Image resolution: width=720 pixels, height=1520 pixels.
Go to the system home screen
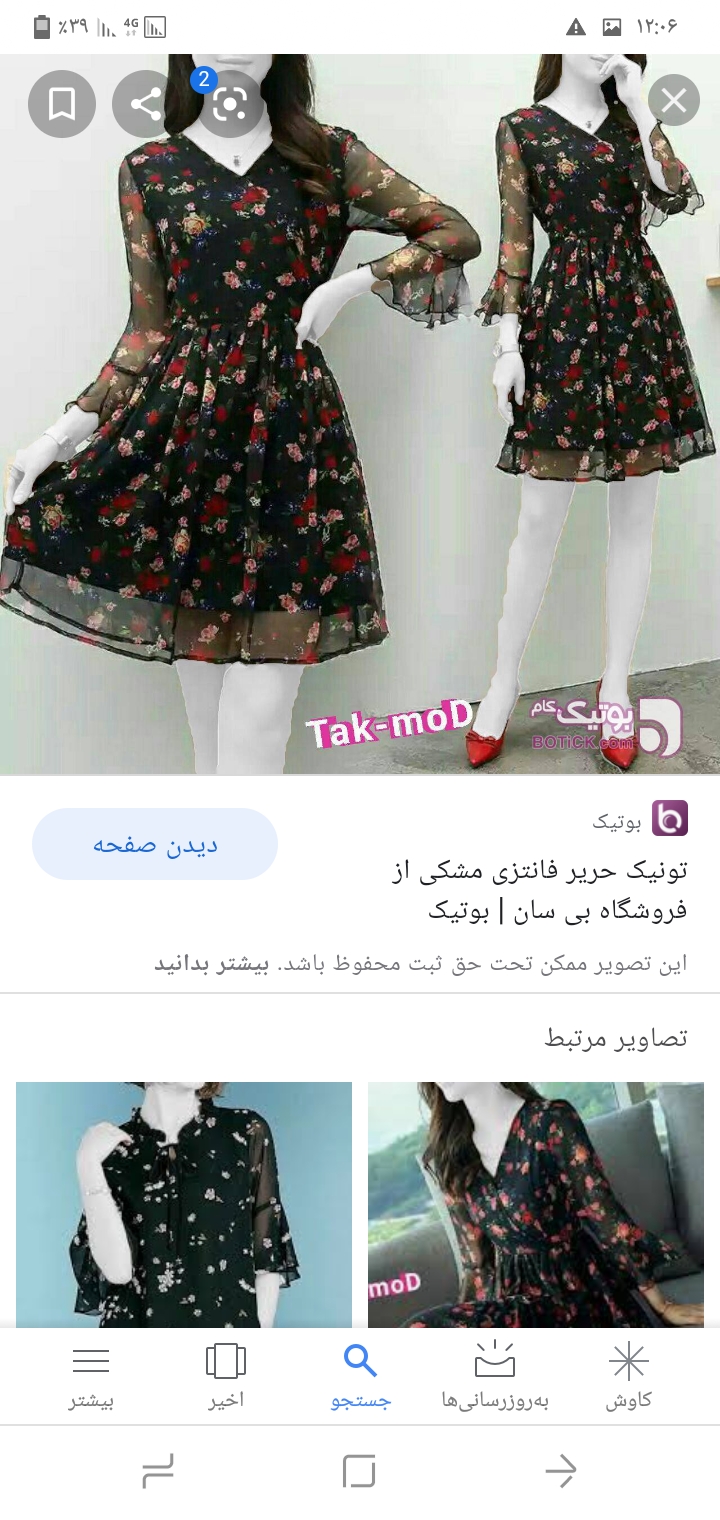pos(359,1471)
